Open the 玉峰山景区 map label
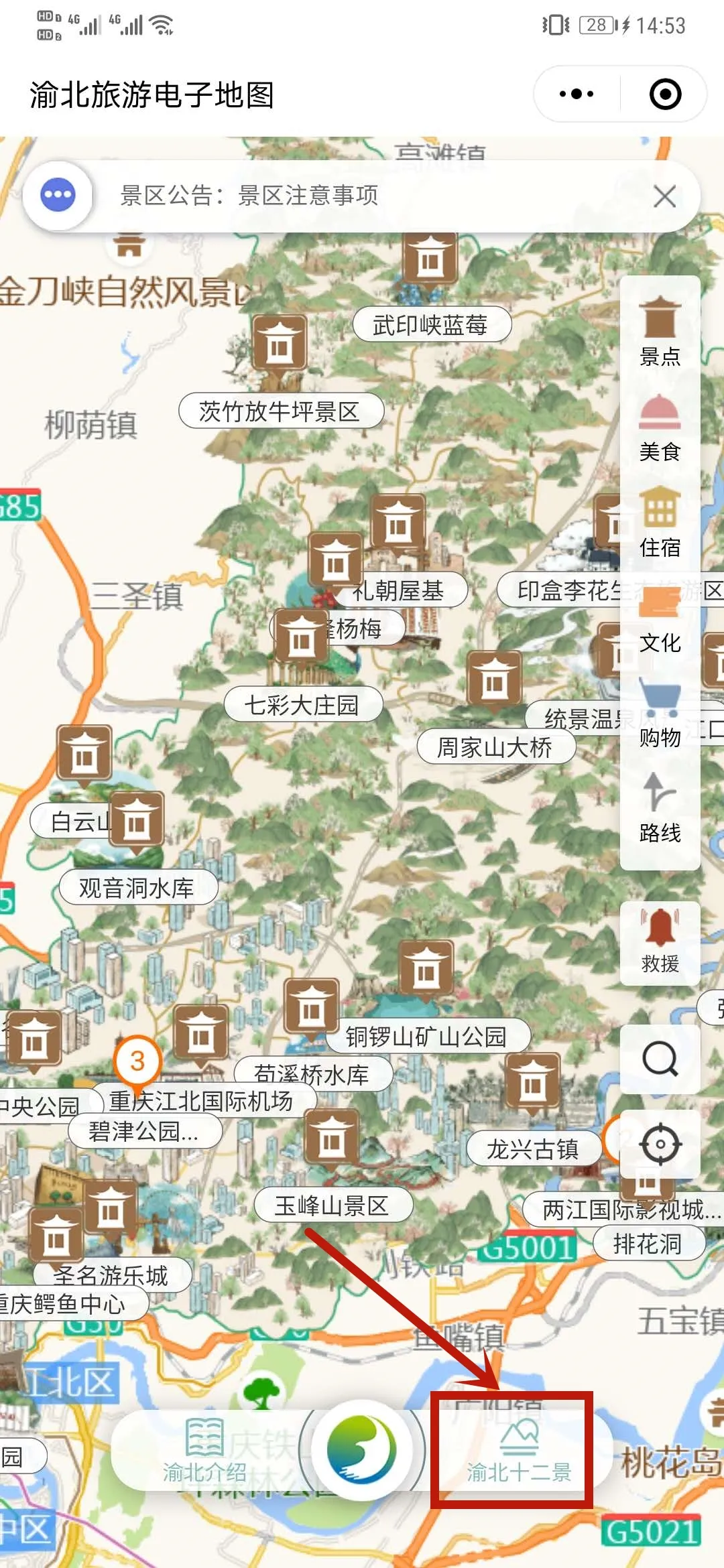Image resolution: width=724 pixels, height=1568 pixels. click(332, 1206)
